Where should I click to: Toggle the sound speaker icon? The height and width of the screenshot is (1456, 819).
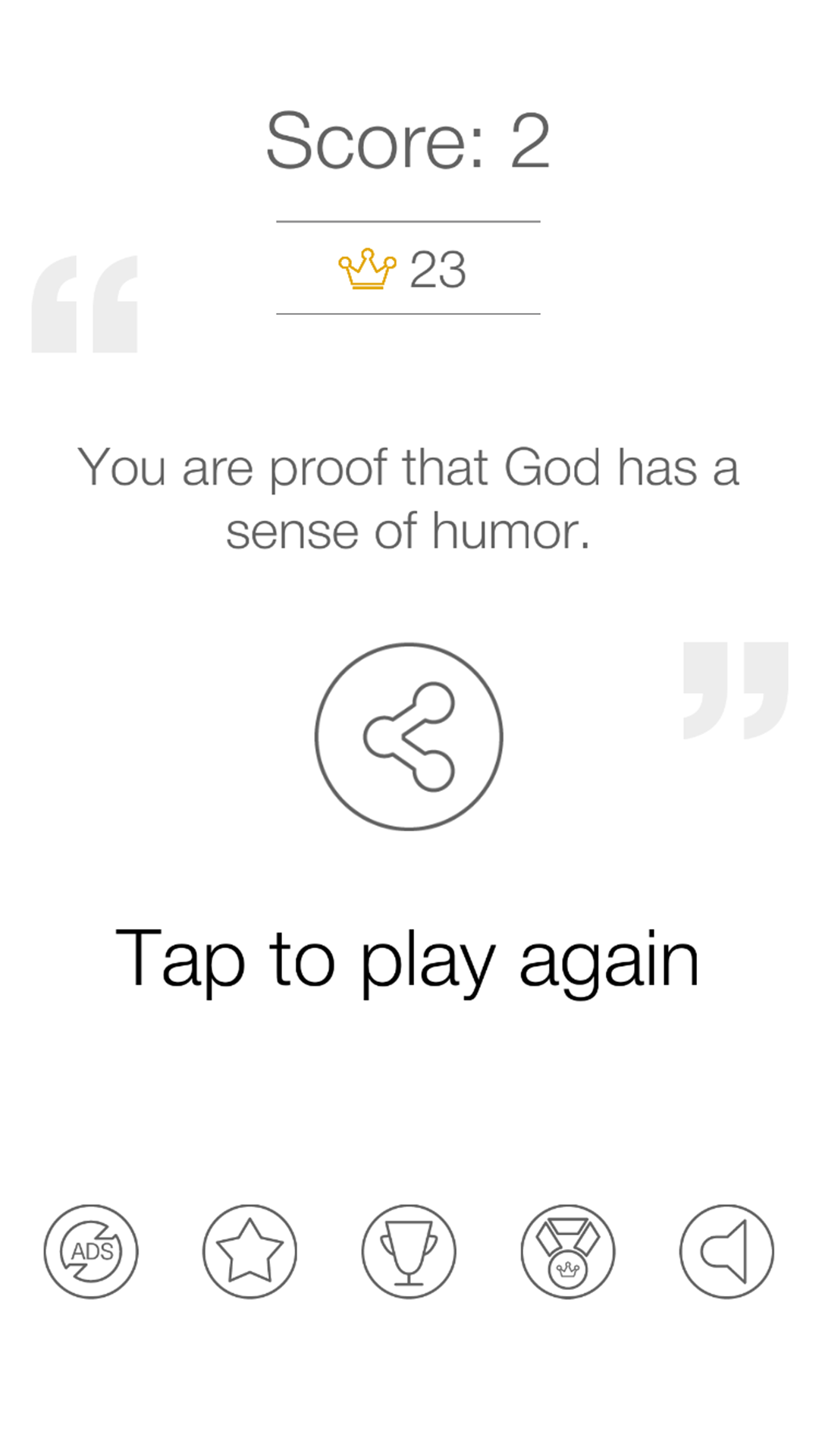pos(726,1251)
